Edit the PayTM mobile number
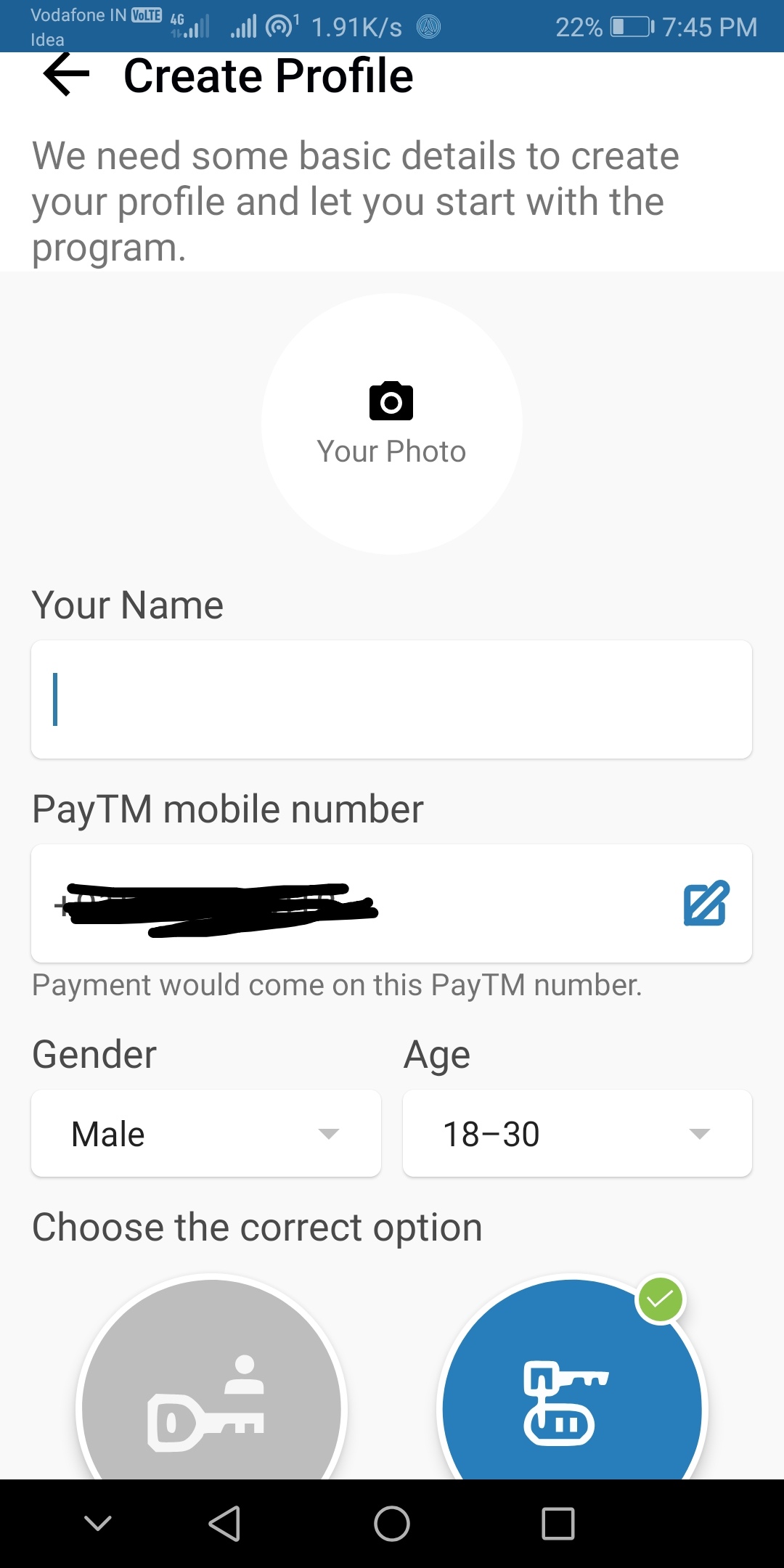The image size is (784, 1568). point(706,903)
